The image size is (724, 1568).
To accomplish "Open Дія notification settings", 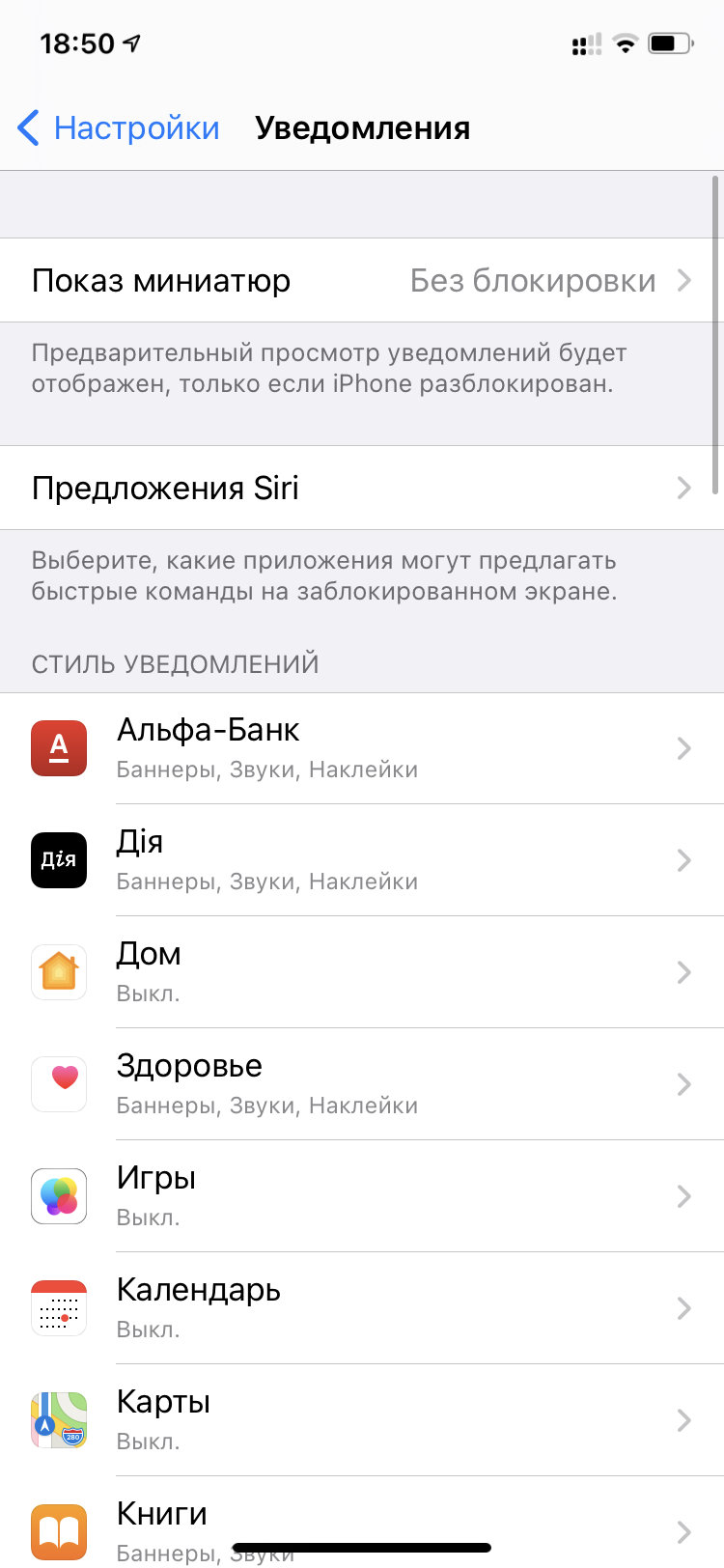I will tap(362, 860).
